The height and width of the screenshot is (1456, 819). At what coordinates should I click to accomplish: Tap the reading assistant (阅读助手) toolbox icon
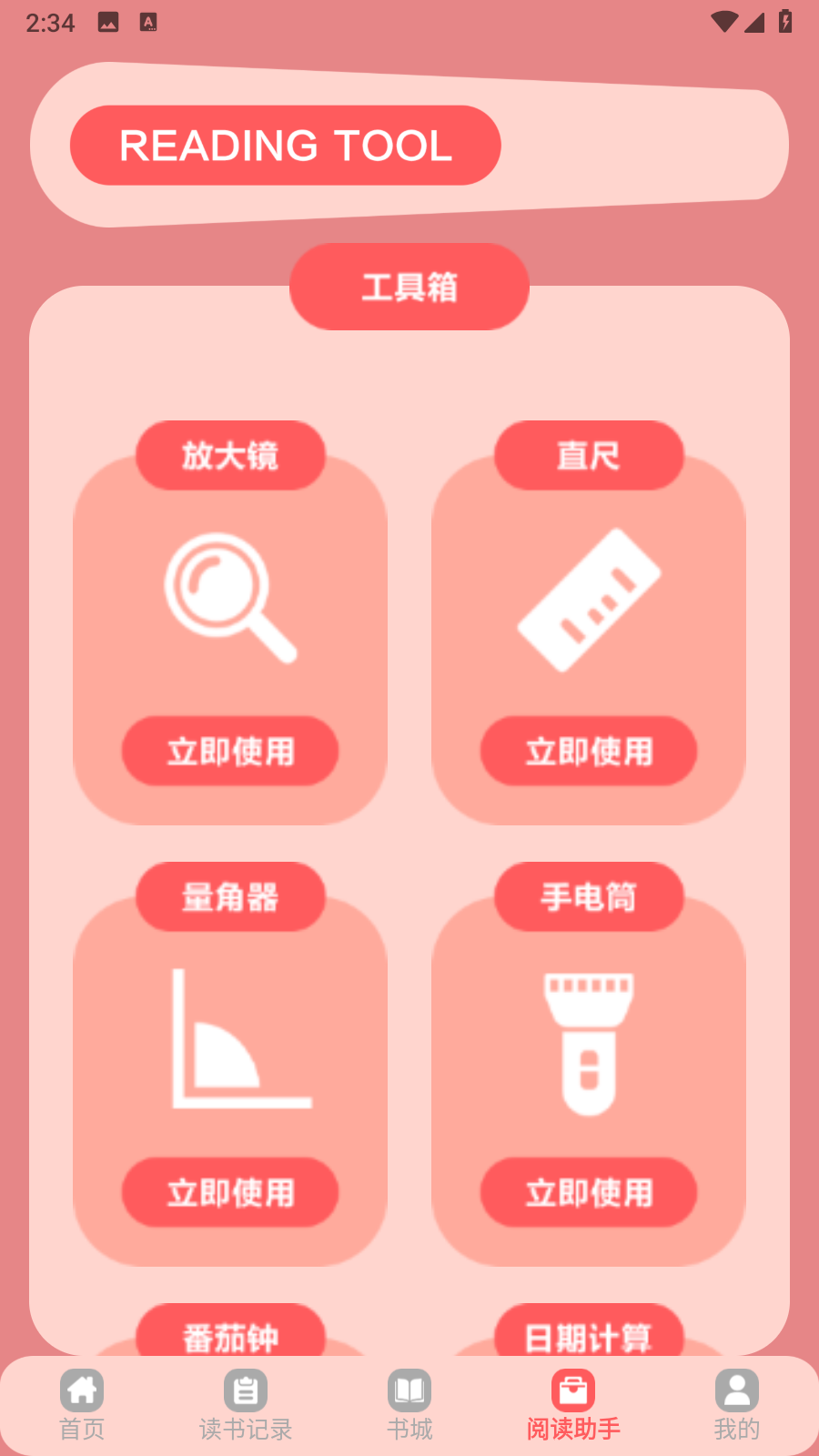point(573,1390)
